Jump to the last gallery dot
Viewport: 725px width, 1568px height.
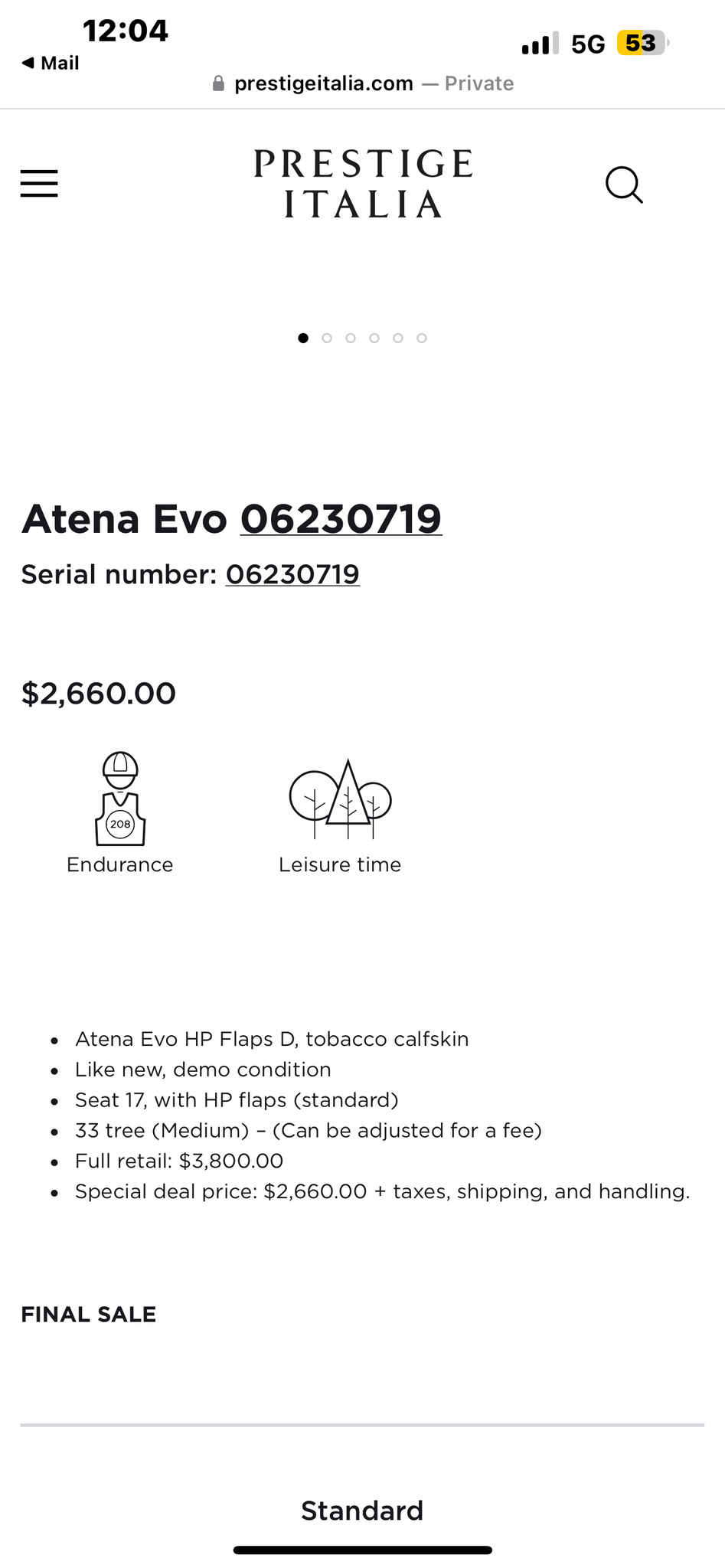[x=422, y=338]
